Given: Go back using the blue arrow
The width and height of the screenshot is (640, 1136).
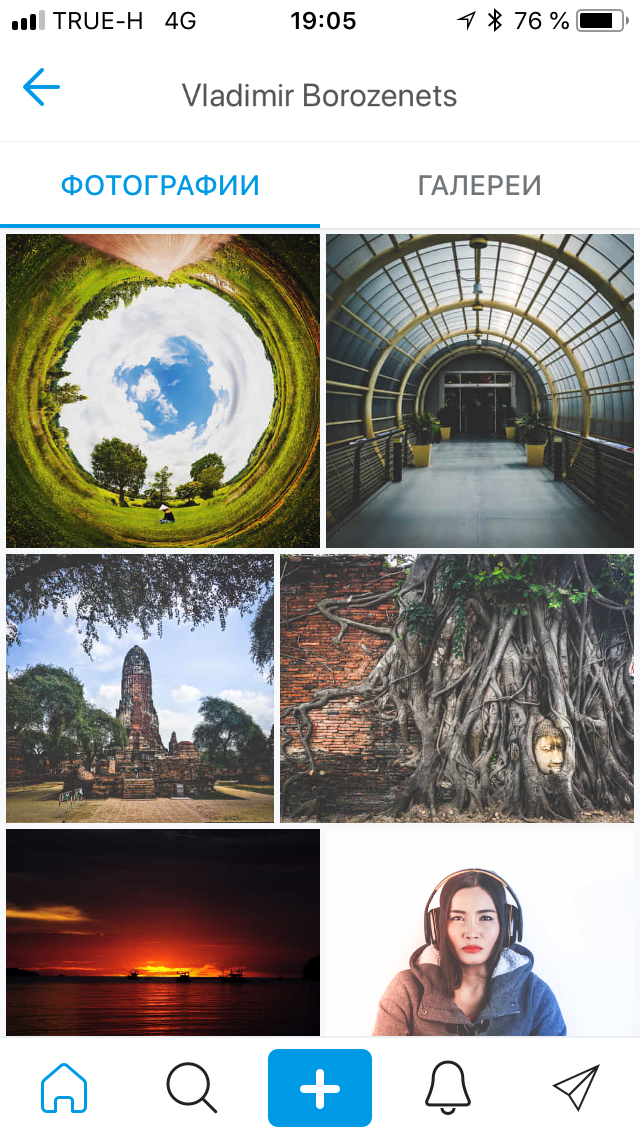Looking at the screenshot, I should [41, 88].
